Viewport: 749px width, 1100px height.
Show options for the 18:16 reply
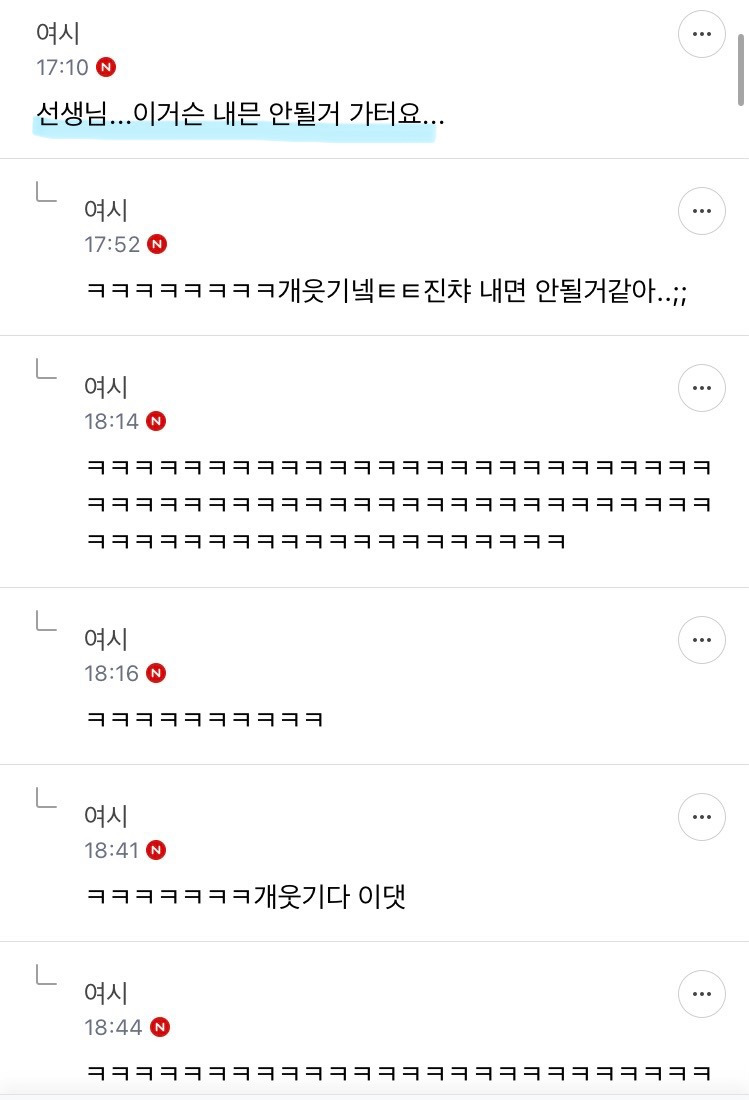tap(701, 640)
